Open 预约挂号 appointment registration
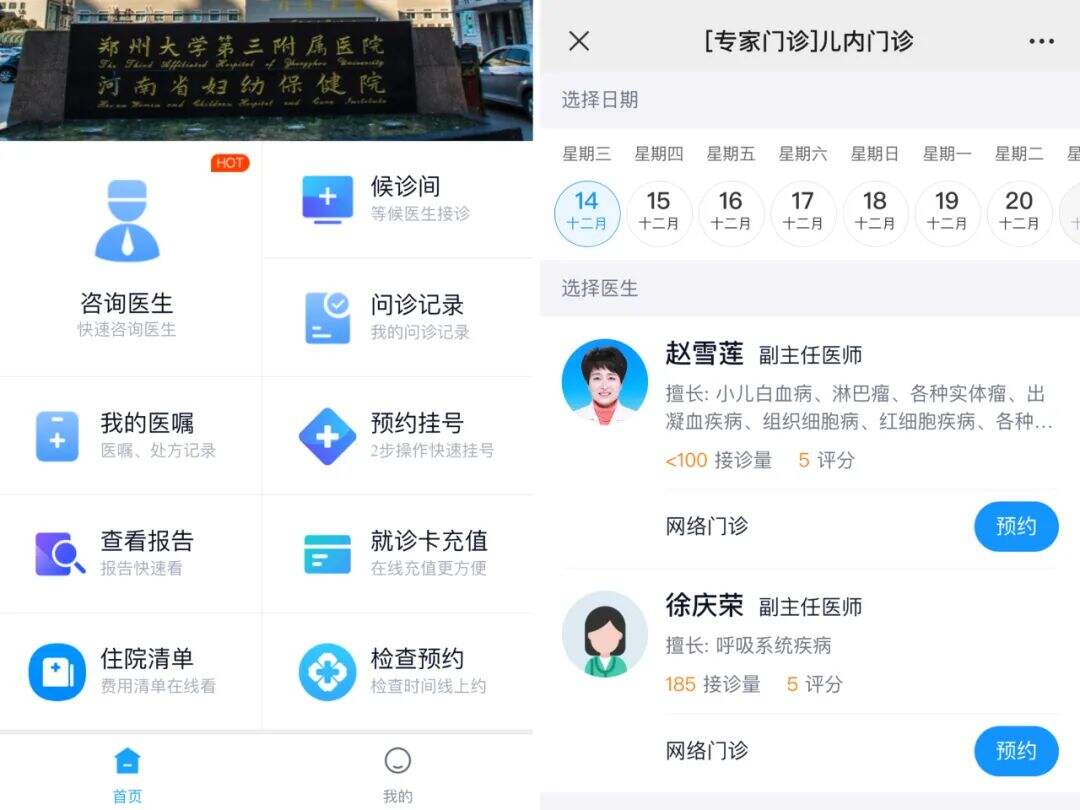This screenshot has width=1080, height=810. point(398,435)
